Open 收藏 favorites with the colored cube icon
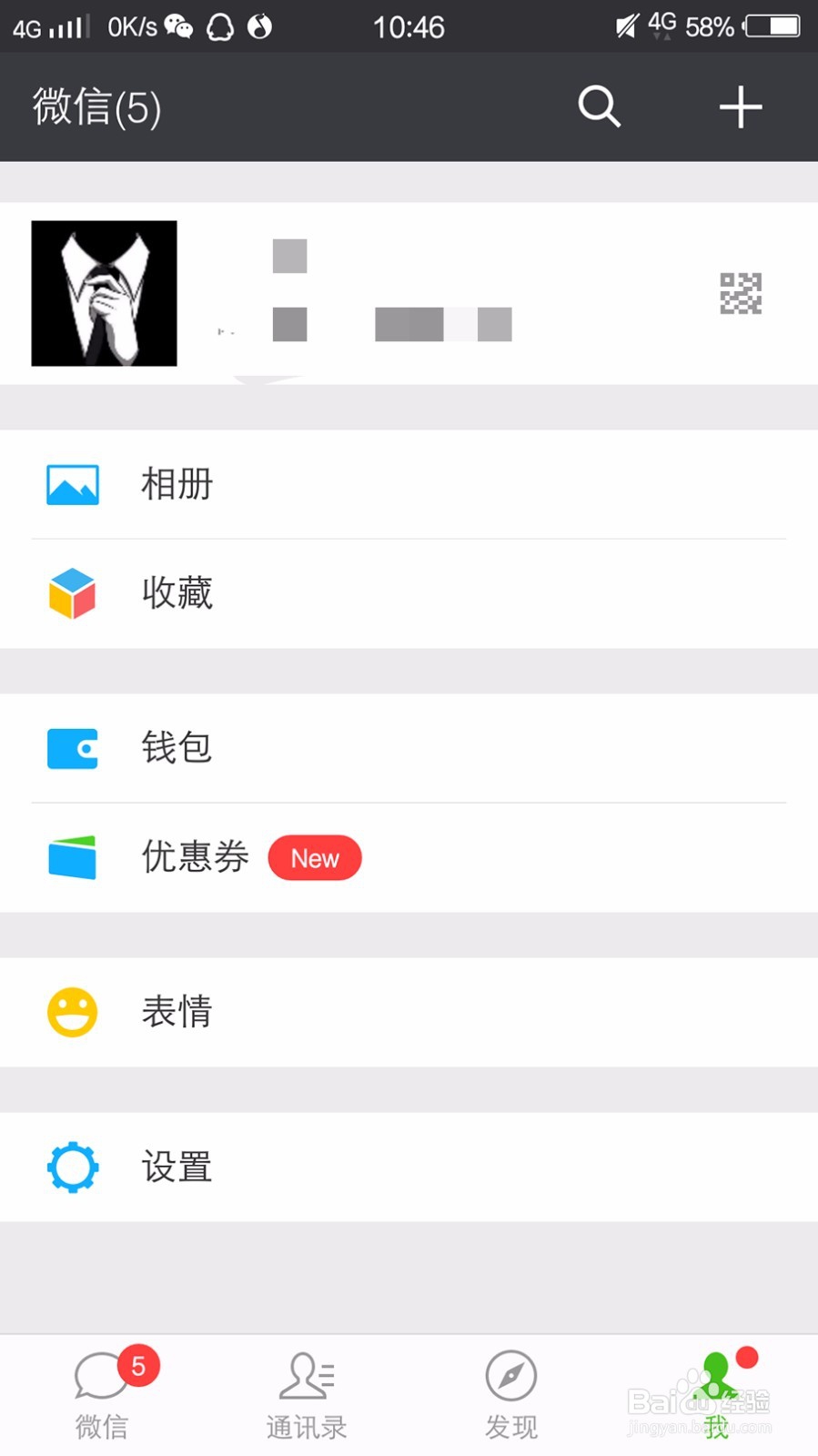818x1456 pixels. click(x=71, y=593)
